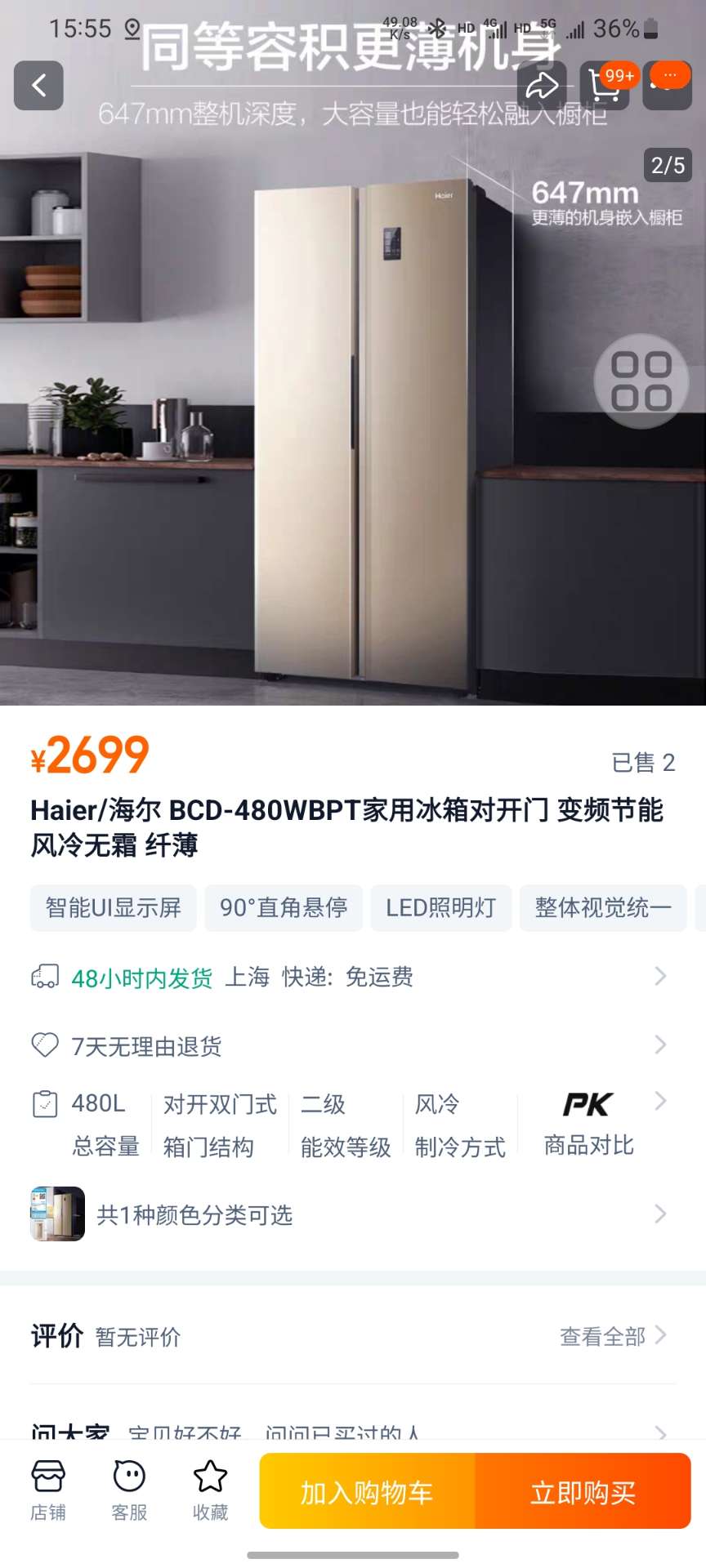The image size is (706, 1568).
Task: Choose from 共1种颜色分类可选
Action: (x=351, y=1214)
